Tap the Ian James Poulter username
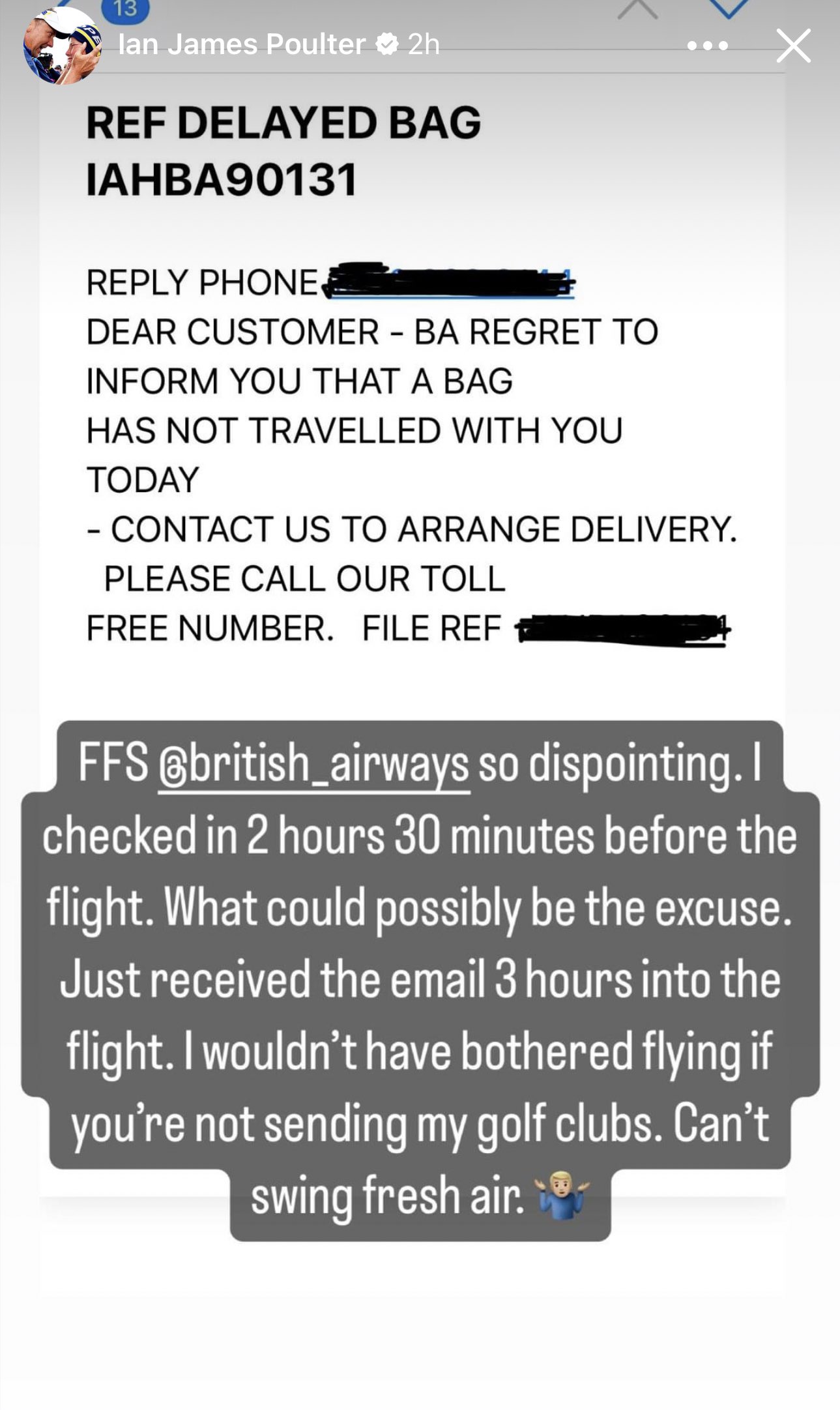This screenshot has height=1410, width=840. point(241,44)
